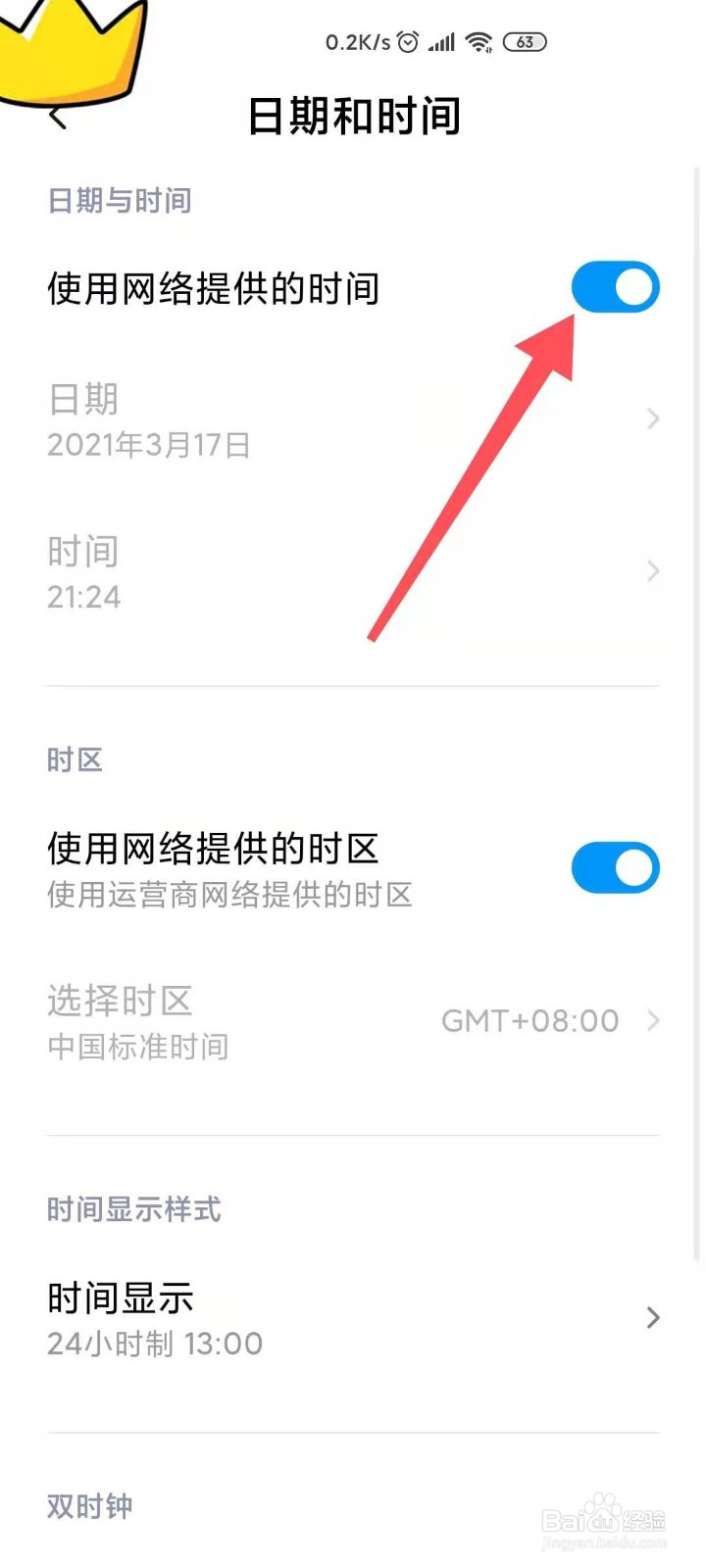Viewport: 706px width, 1568px height.
Task: Expand the 选择时区 GMT+08:00 chevron
Action: (652, 1021)
